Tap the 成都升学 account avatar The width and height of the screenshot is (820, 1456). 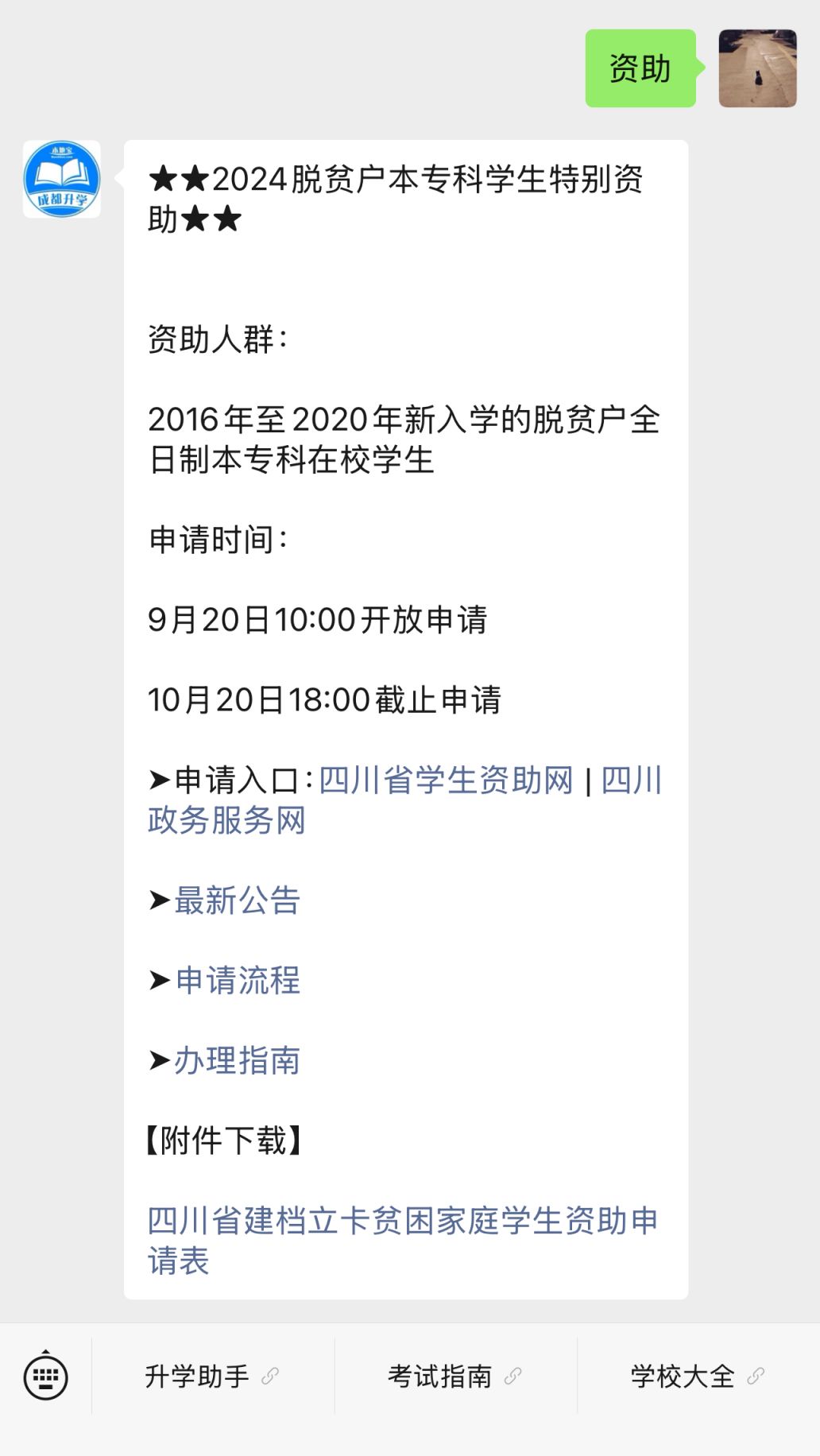click(x=62, y=179)
